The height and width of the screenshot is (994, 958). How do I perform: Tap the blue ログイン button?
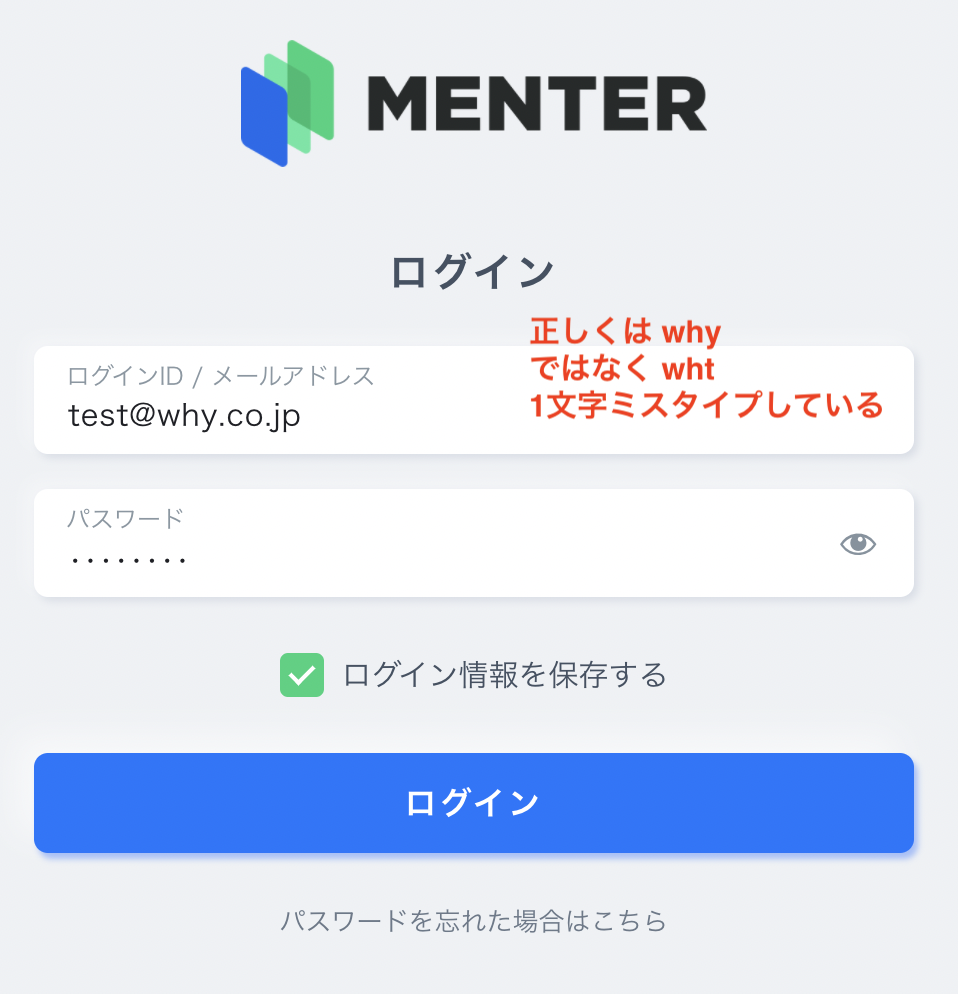(x=473, y=803)
